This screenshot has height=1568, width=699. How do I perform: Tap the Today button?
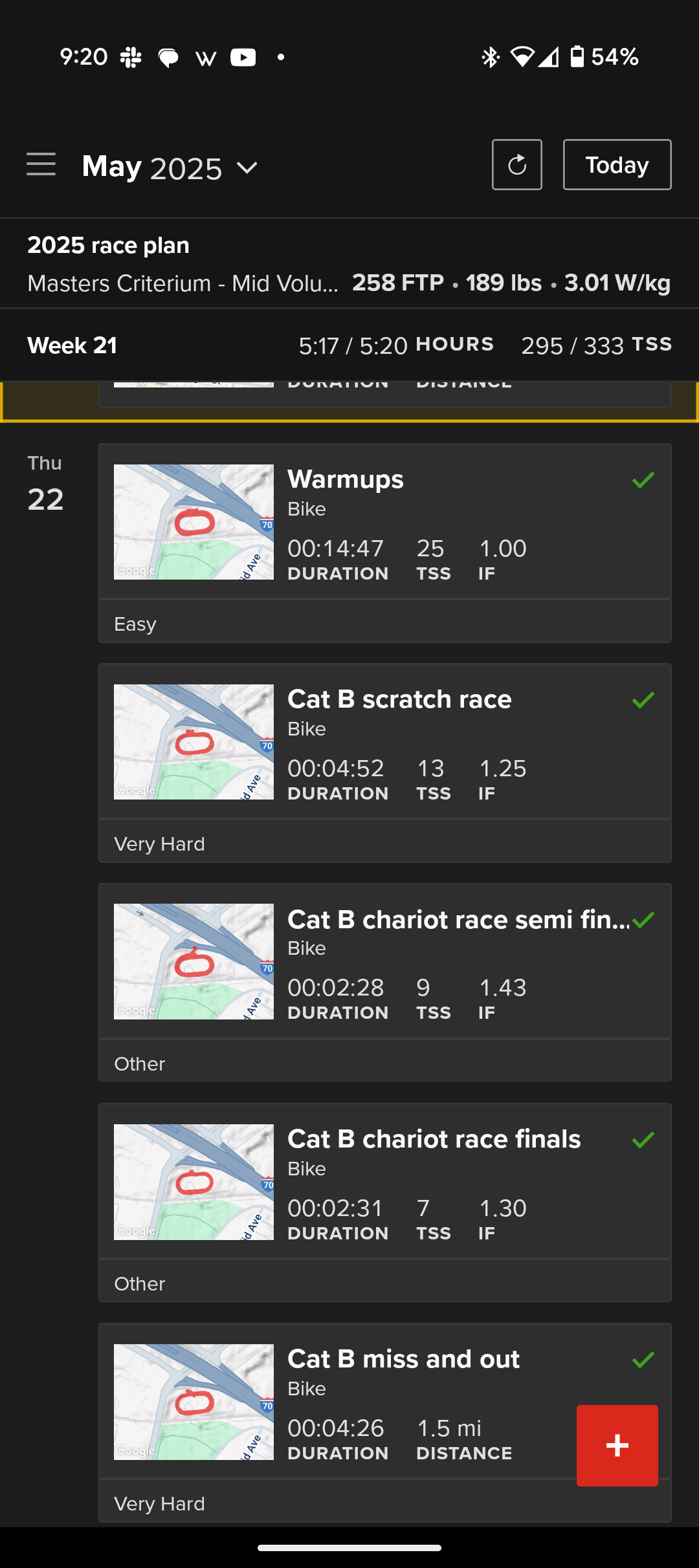(616, 164)
